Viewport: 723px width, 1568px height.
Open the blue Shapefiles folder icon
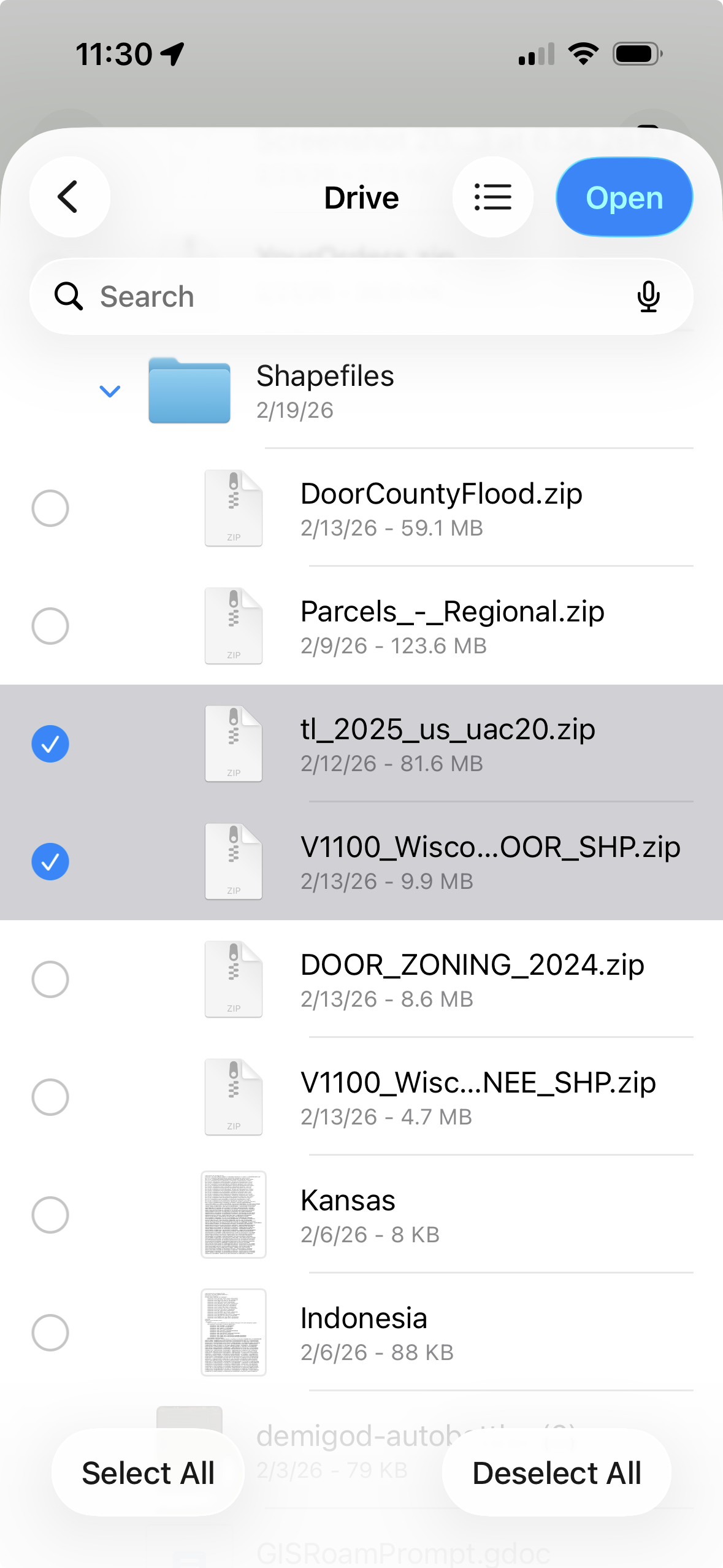tap(189, 391)
